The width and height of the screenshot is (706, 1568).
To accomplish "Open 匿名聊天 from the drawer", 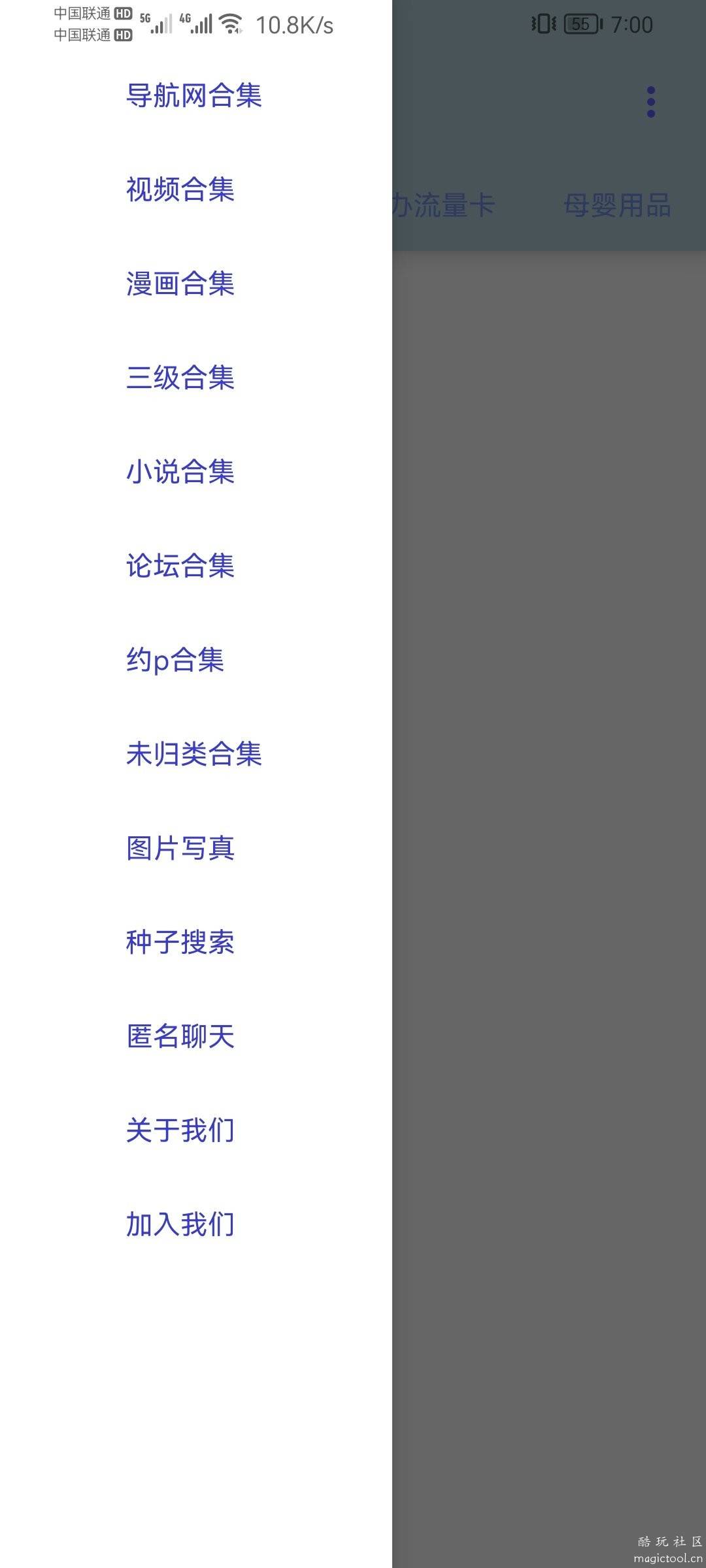I will [x=180, y=1036].
